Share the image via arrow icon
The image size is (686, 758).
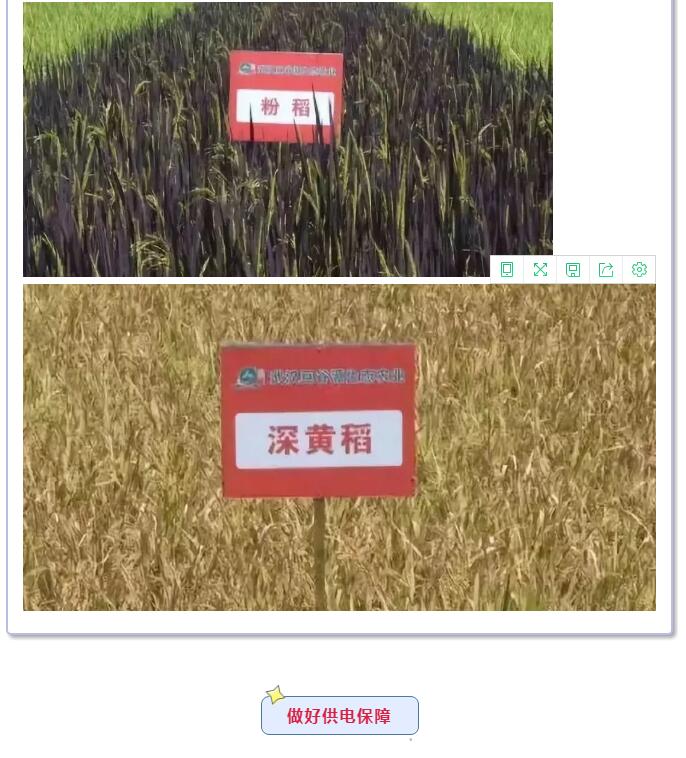click(x=606, y=270)
